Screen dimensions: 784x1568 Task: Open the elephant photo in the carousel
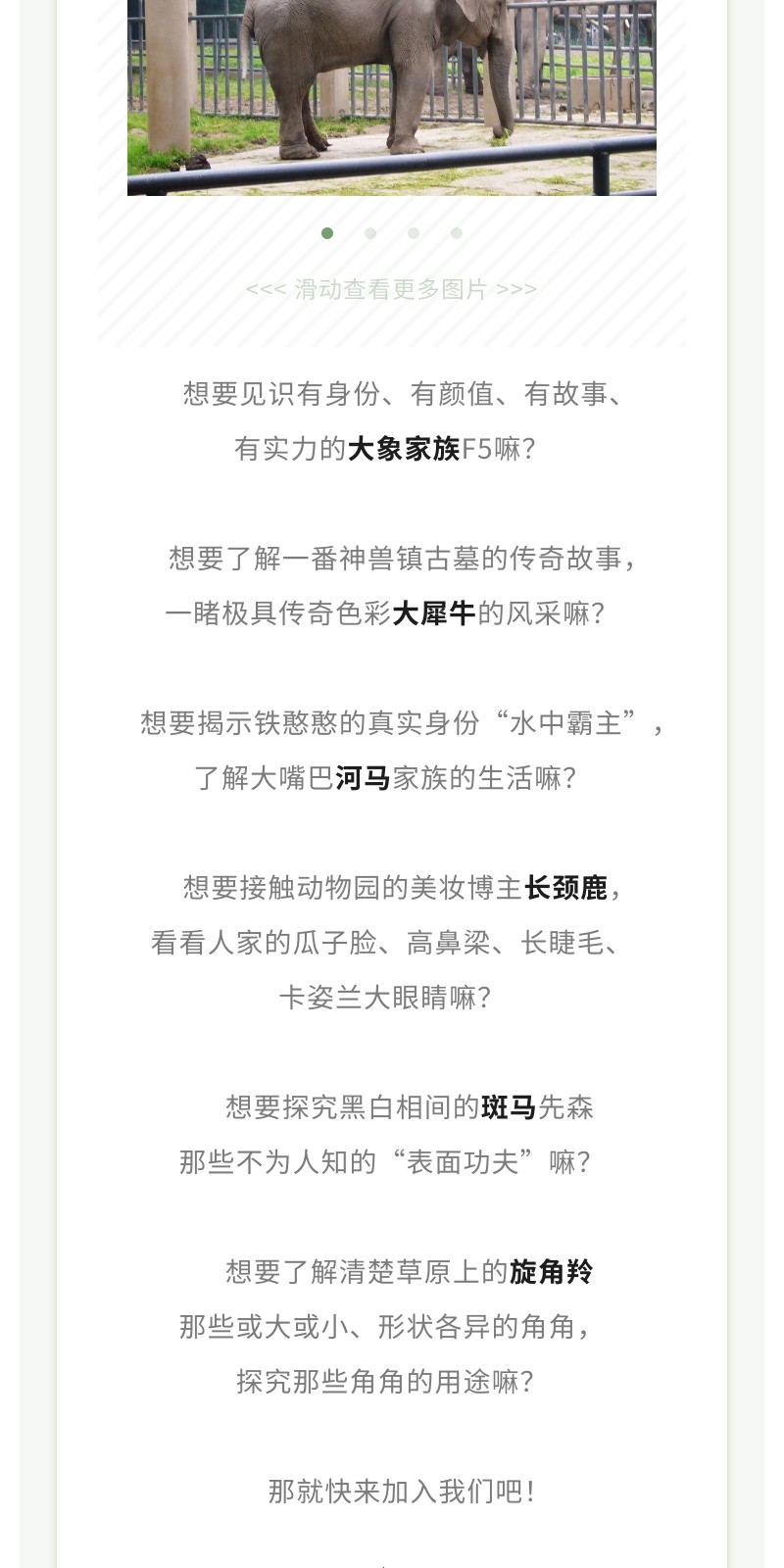(392, 98)
